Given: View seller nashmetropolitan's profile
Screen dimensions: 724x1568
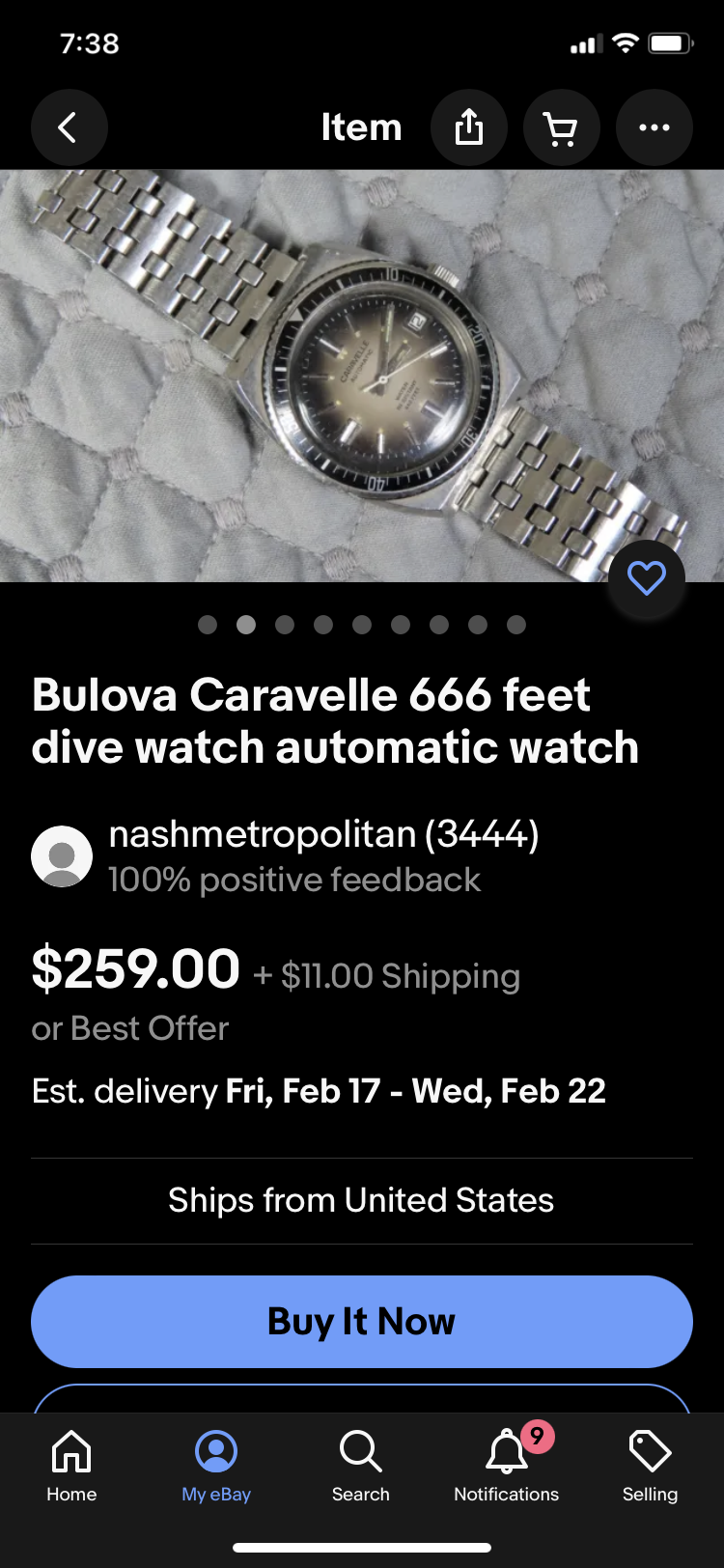Looking at the screenshot, I should pos(323,834).
